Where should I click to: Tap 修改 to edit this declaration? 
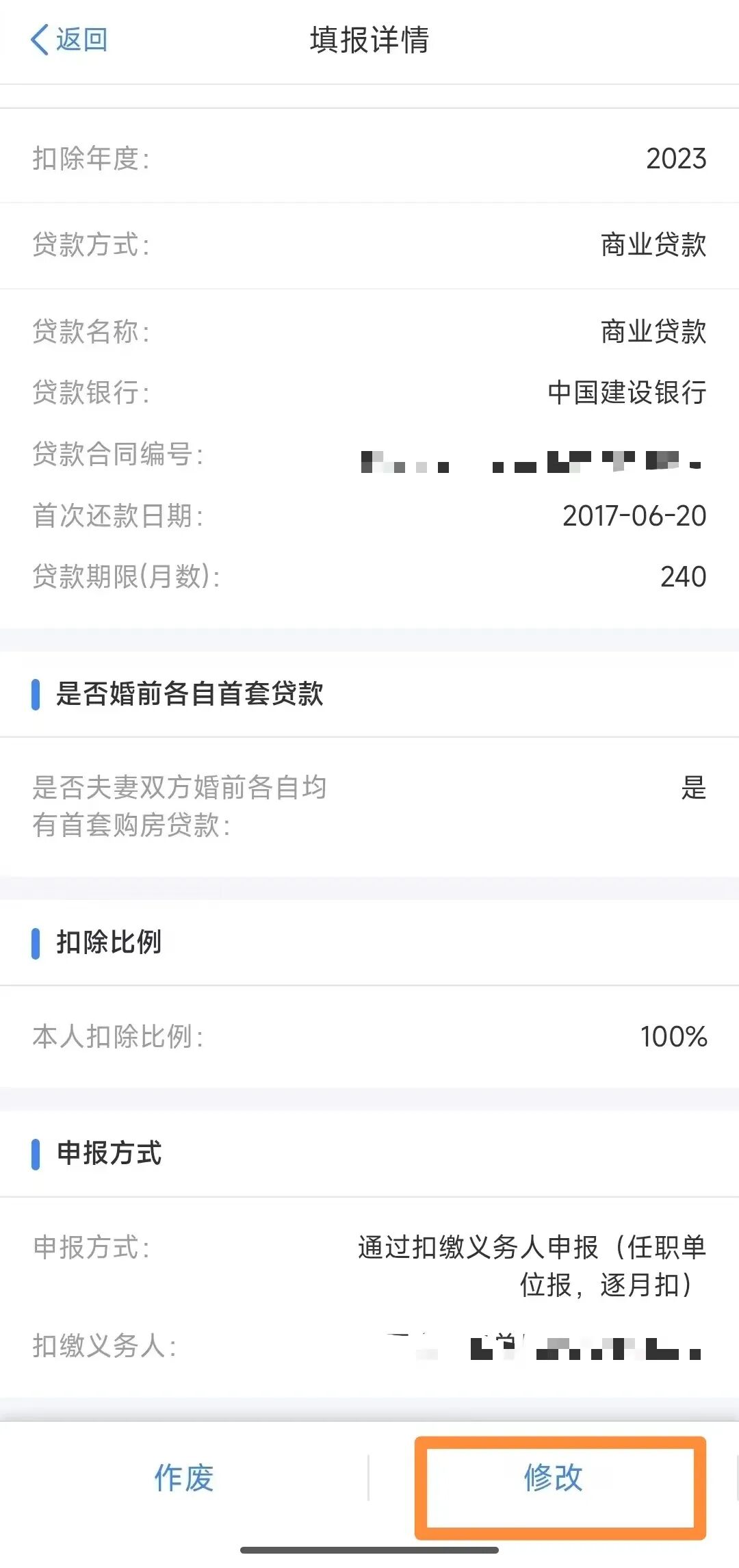[x=553, y=1478]
